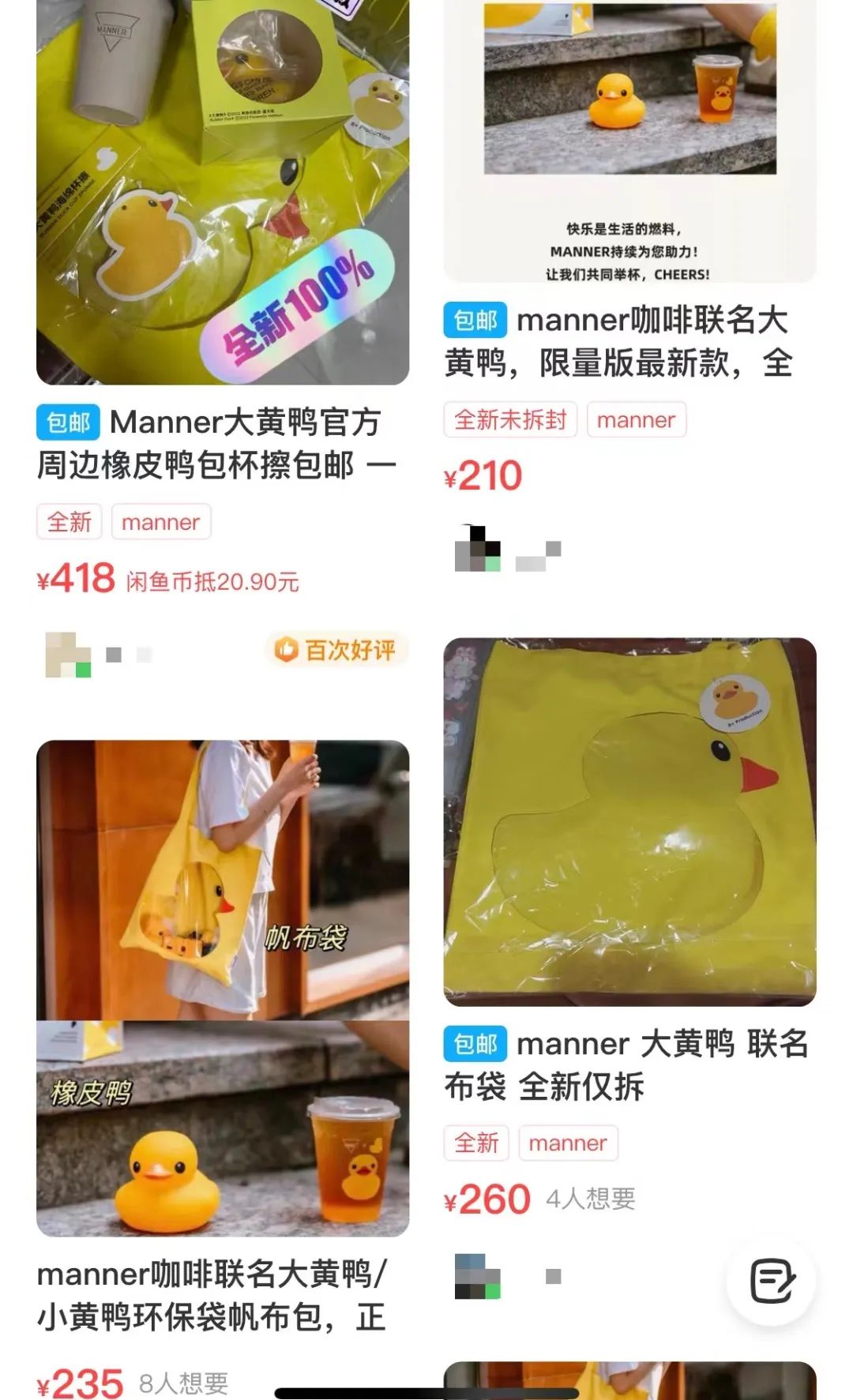The width and height of the screenshot is (853, 1400).
Task: Tap the floating feedback note icon
Action: [x=772, y=1281]
